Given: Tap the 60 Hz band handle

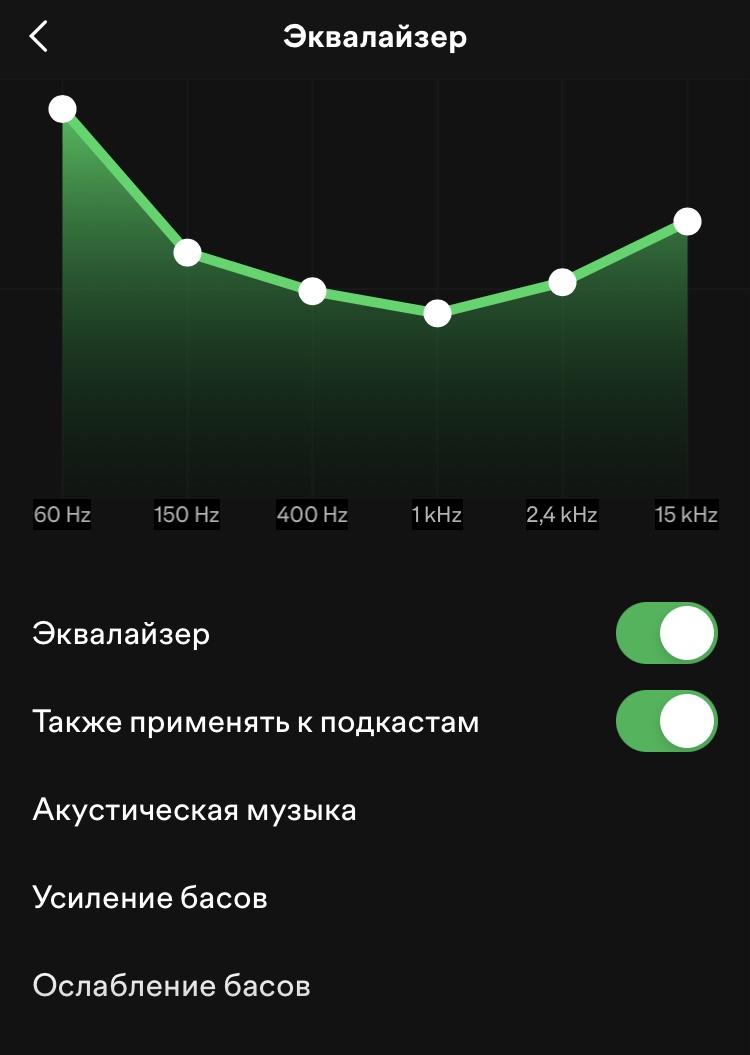Looking at the screenshot, I should pyautogui.click(x=63, y=109).
